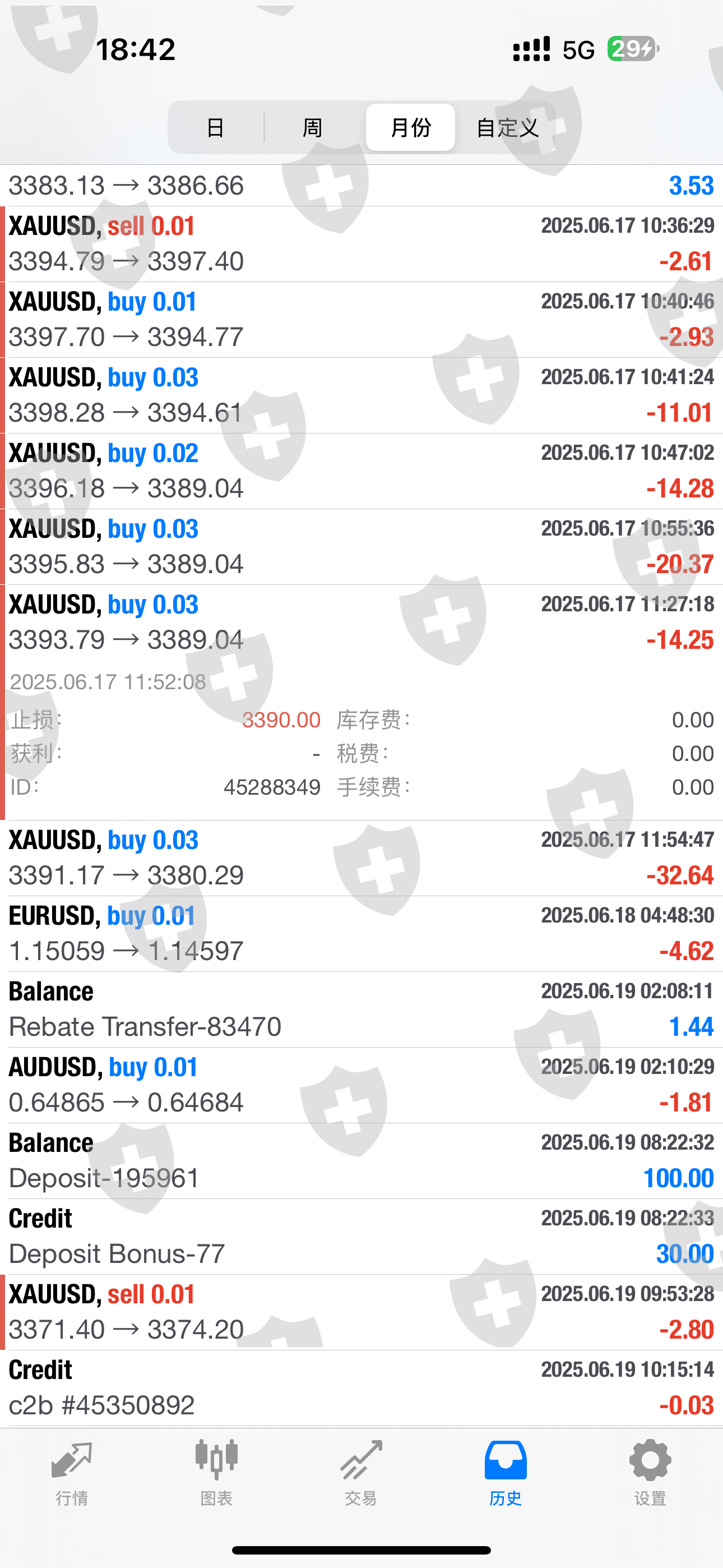723x1568 pixels.
Task: Expand the XAUUSD sell 0.01 trade at 10:36:29
Action: point(361,244)
